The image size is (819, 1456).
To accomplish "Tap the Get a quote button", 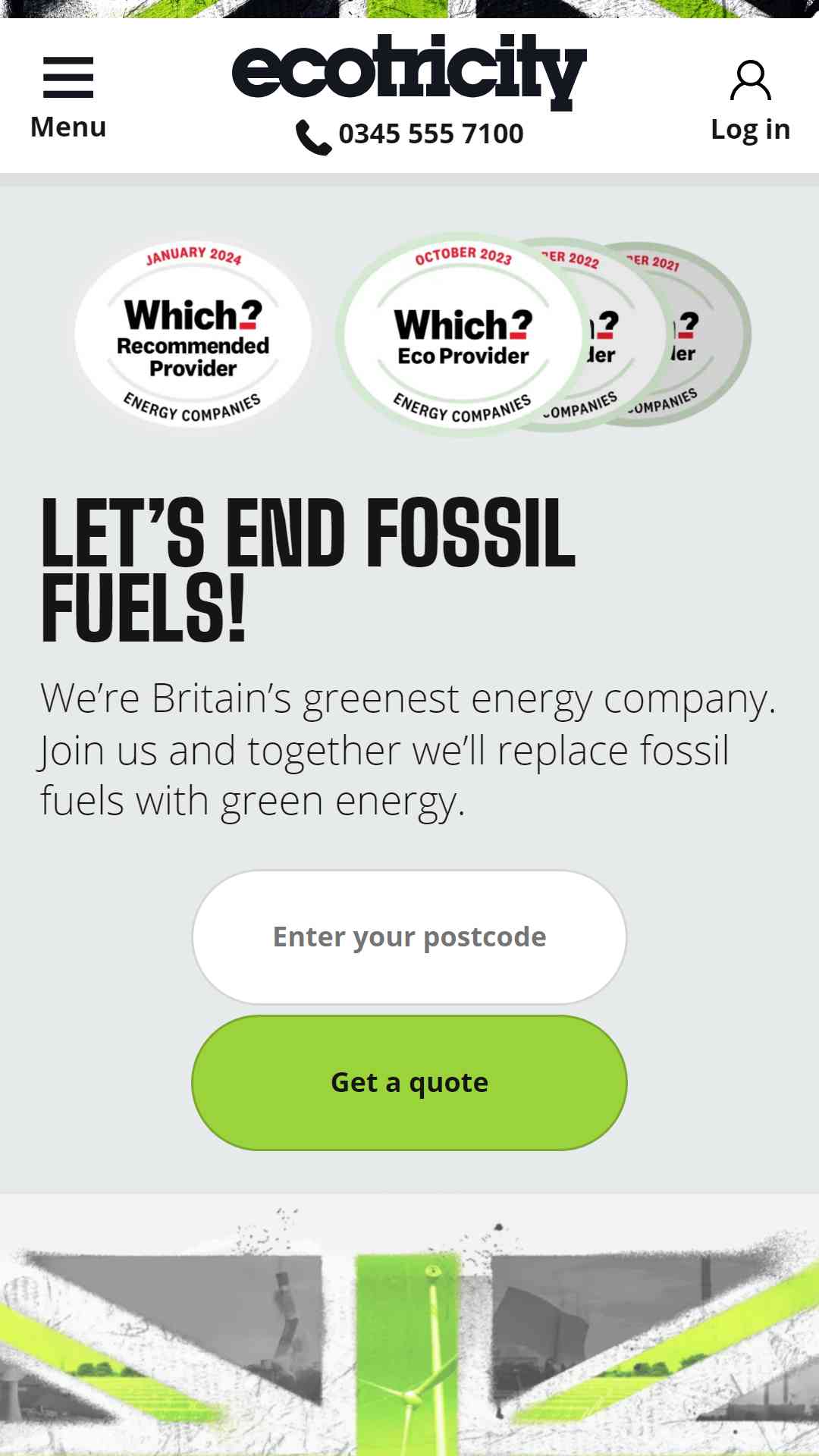I will (409, 1083).
